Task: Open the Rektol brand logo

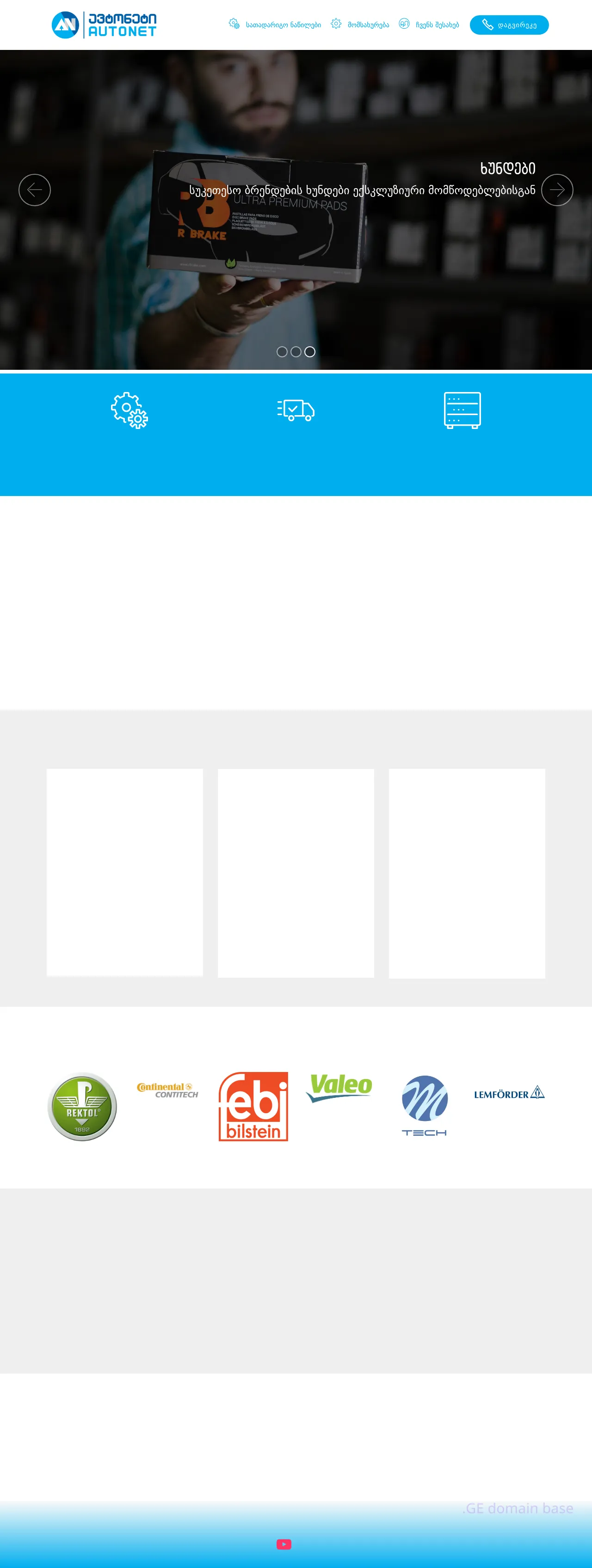Action: (82, 1106)
